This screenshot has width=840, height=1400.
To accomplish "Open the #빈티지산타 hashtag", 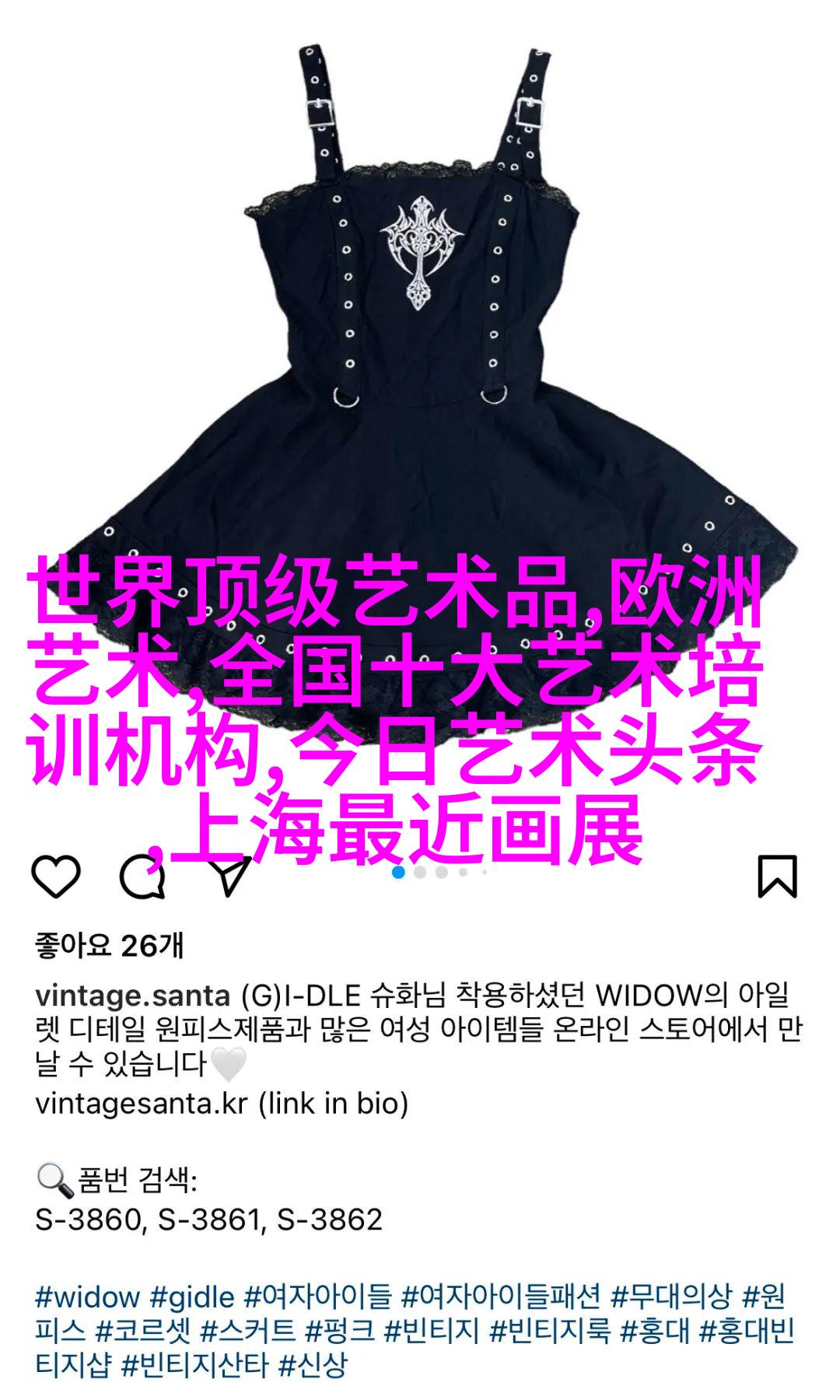I will (x=194, y=1365).
